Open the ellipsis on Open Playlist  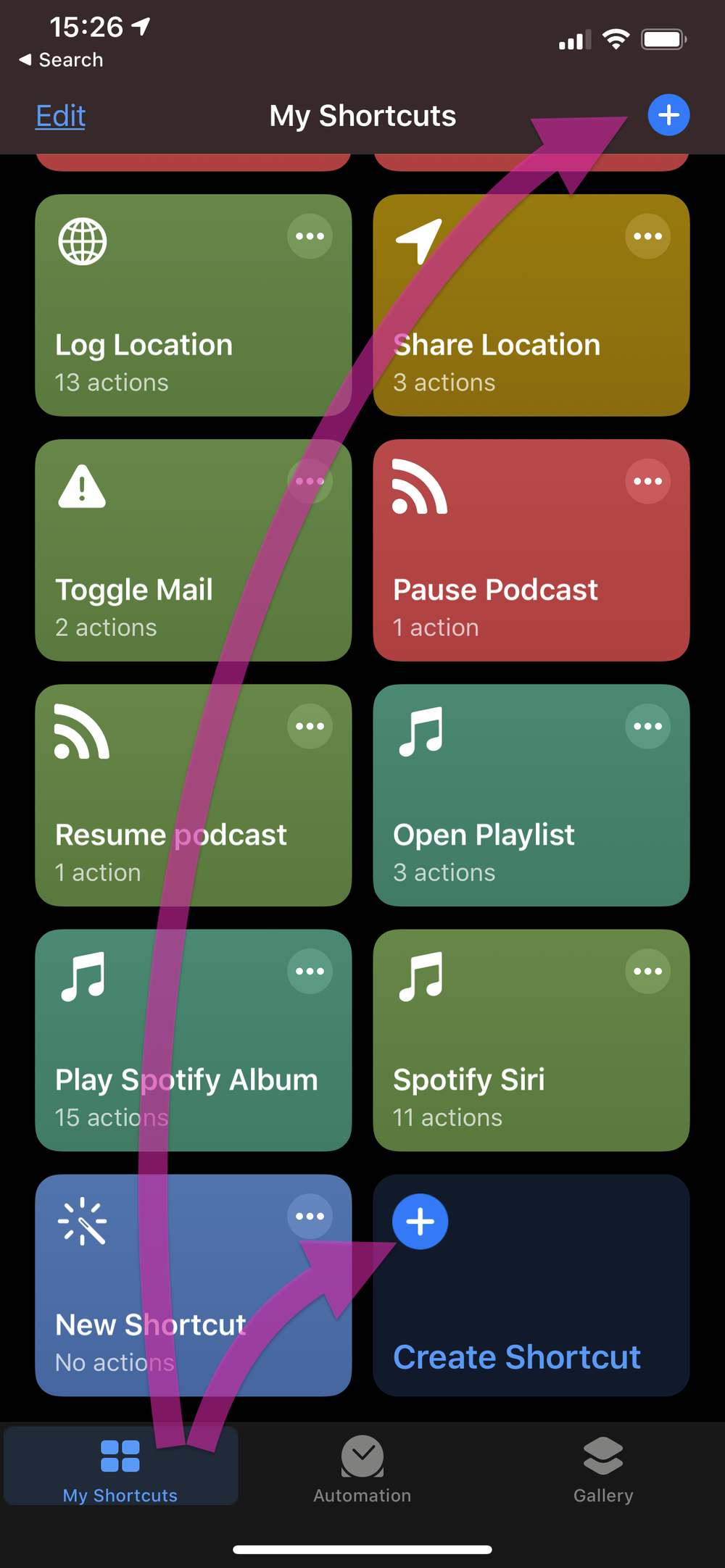point(647,726)
